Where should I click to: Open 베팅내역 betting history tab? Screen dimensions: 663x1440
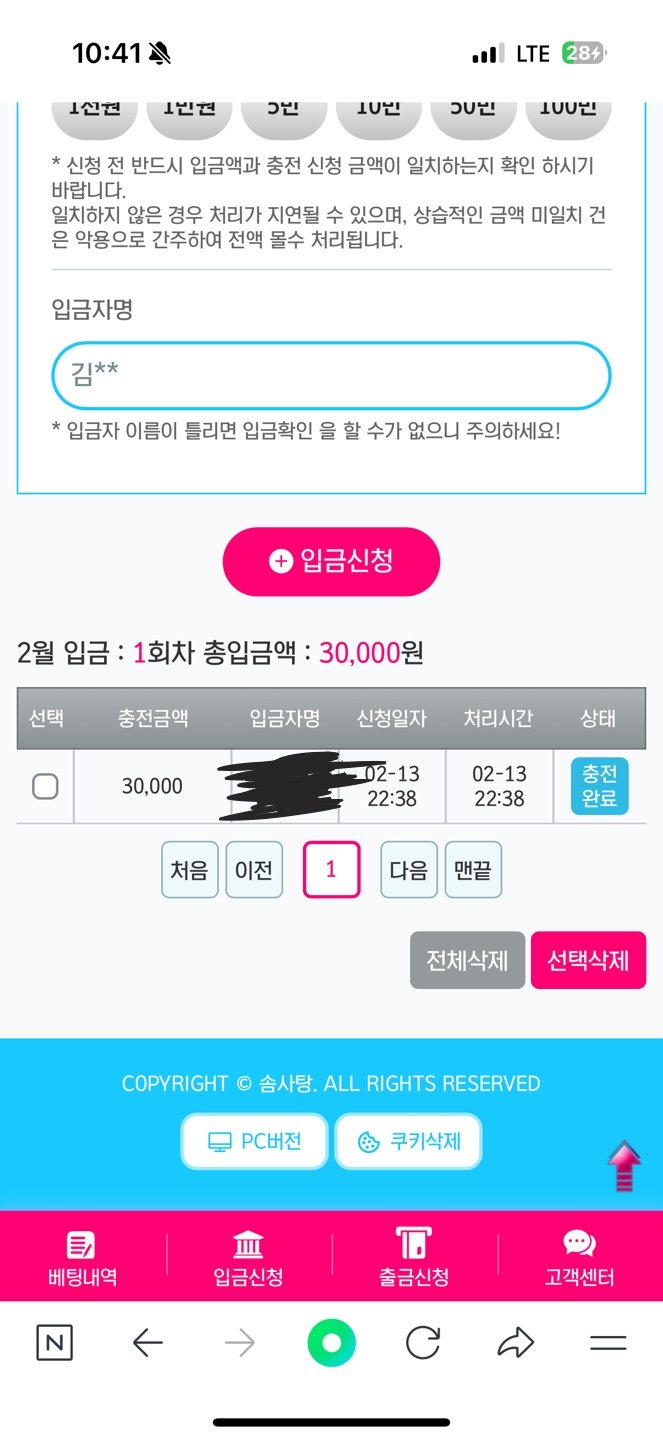pyautogui.click(x=82, y=1258)
